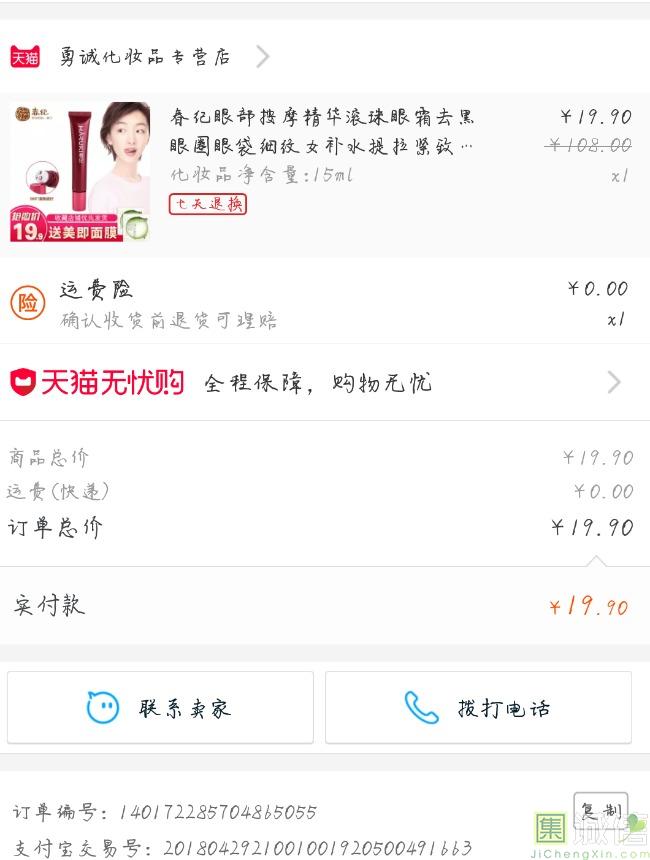Open the eye cream product details
The width and height of the screenshot is (650, 860).
tap(320, 132)
